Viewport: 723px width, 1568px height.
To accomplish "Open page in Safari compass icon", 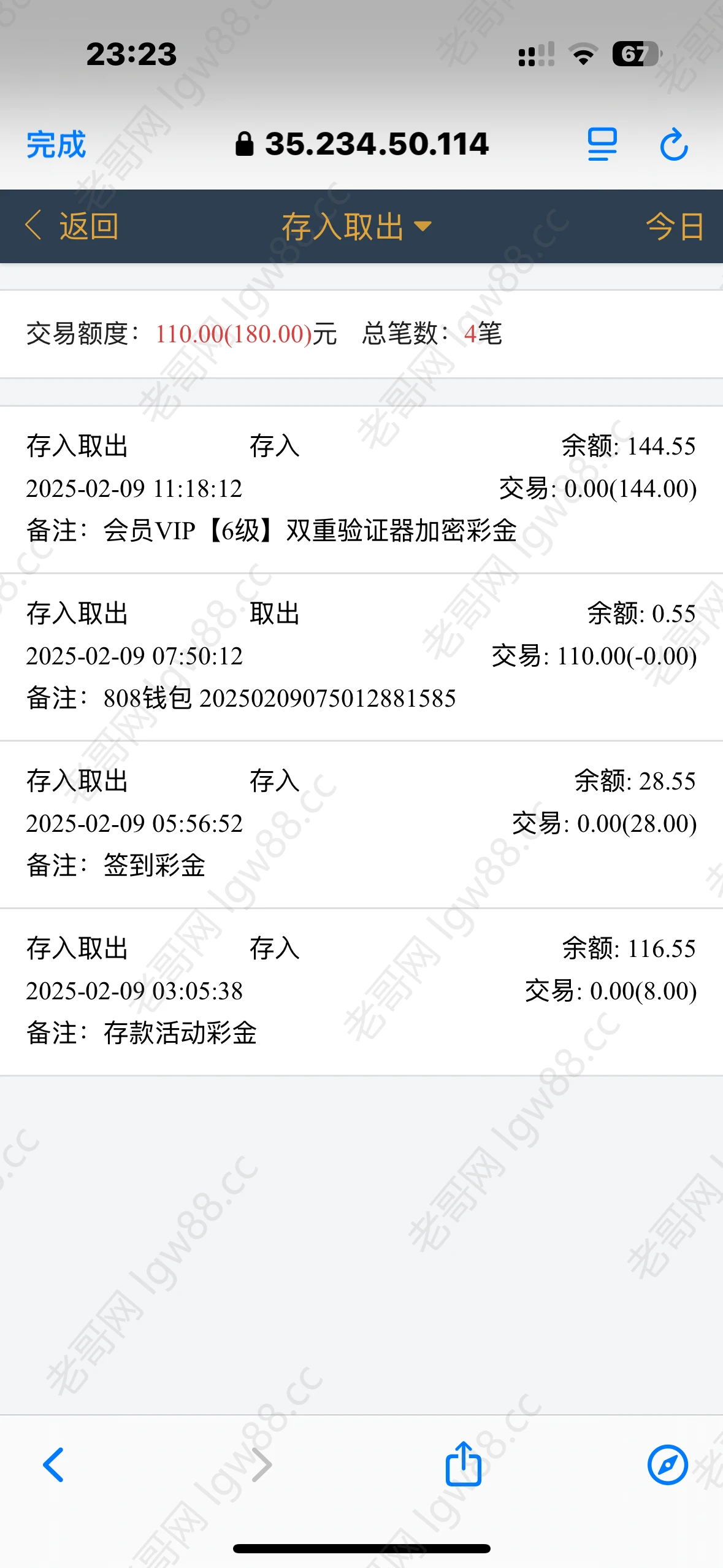I will 667,1465.
